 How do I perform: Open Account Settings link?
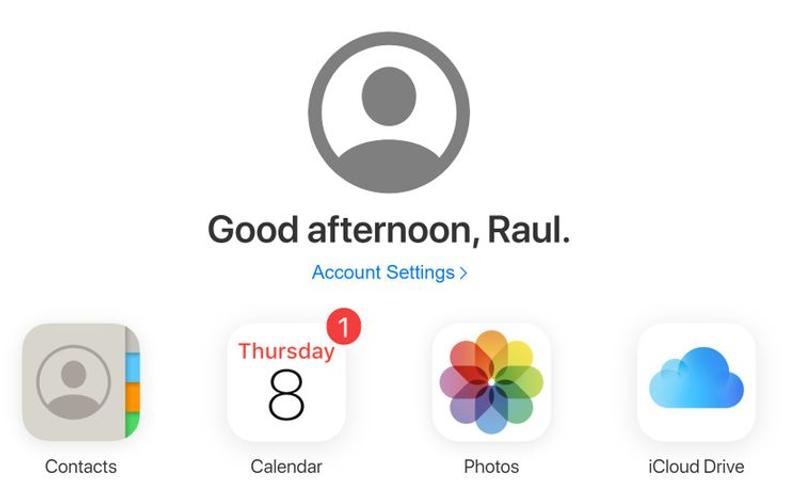point(389,272)
